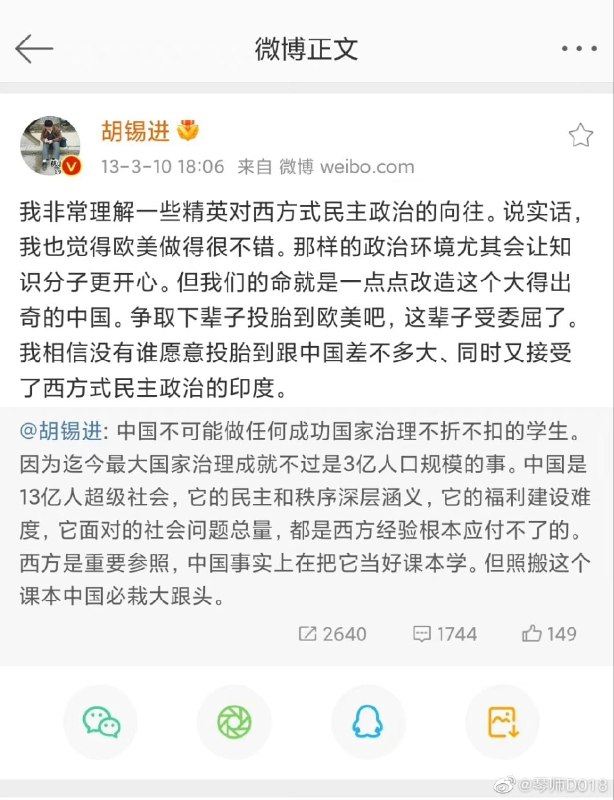Repost the post with 2640 reposts
614x800 pixels.
333,634
